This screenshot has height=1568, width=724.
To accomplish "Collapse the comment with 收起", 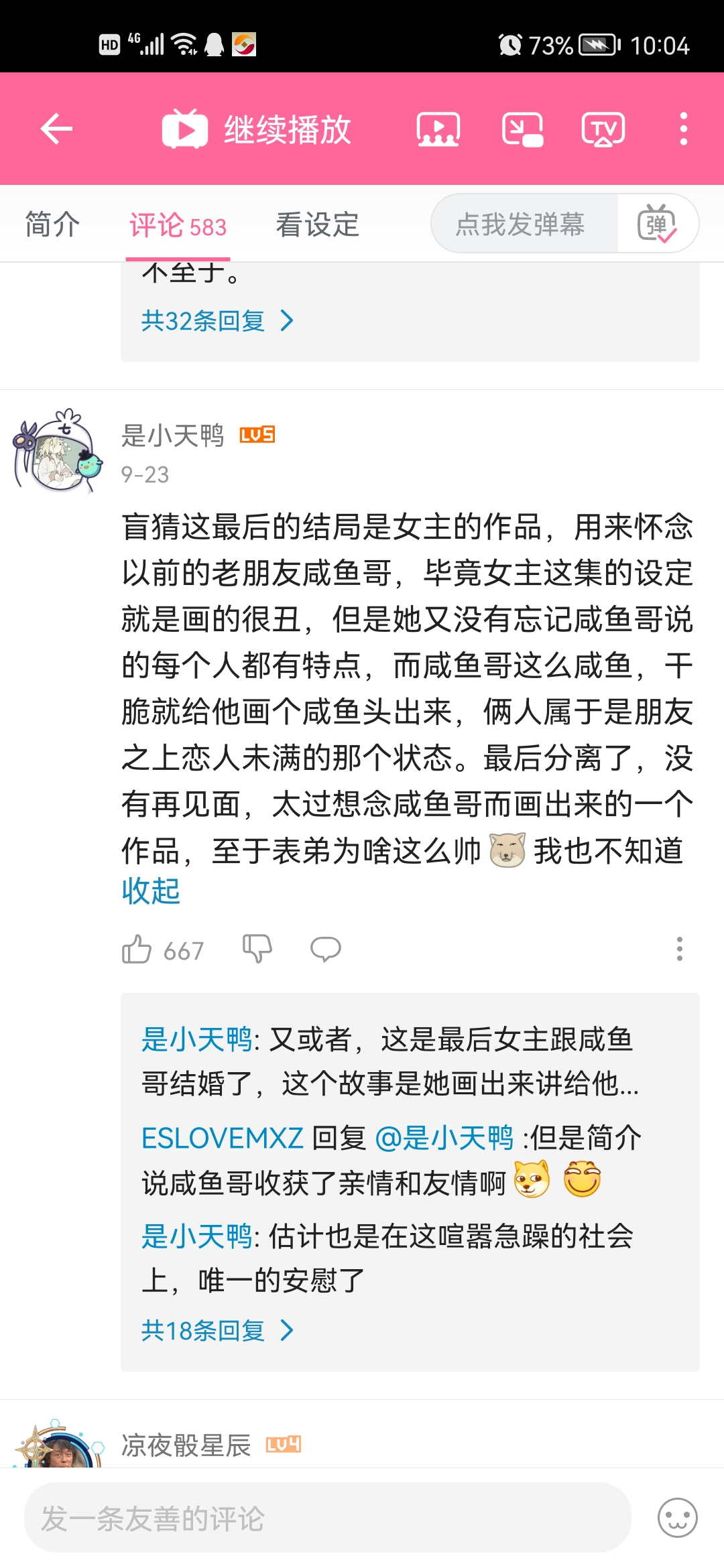I will coord(151,891).
